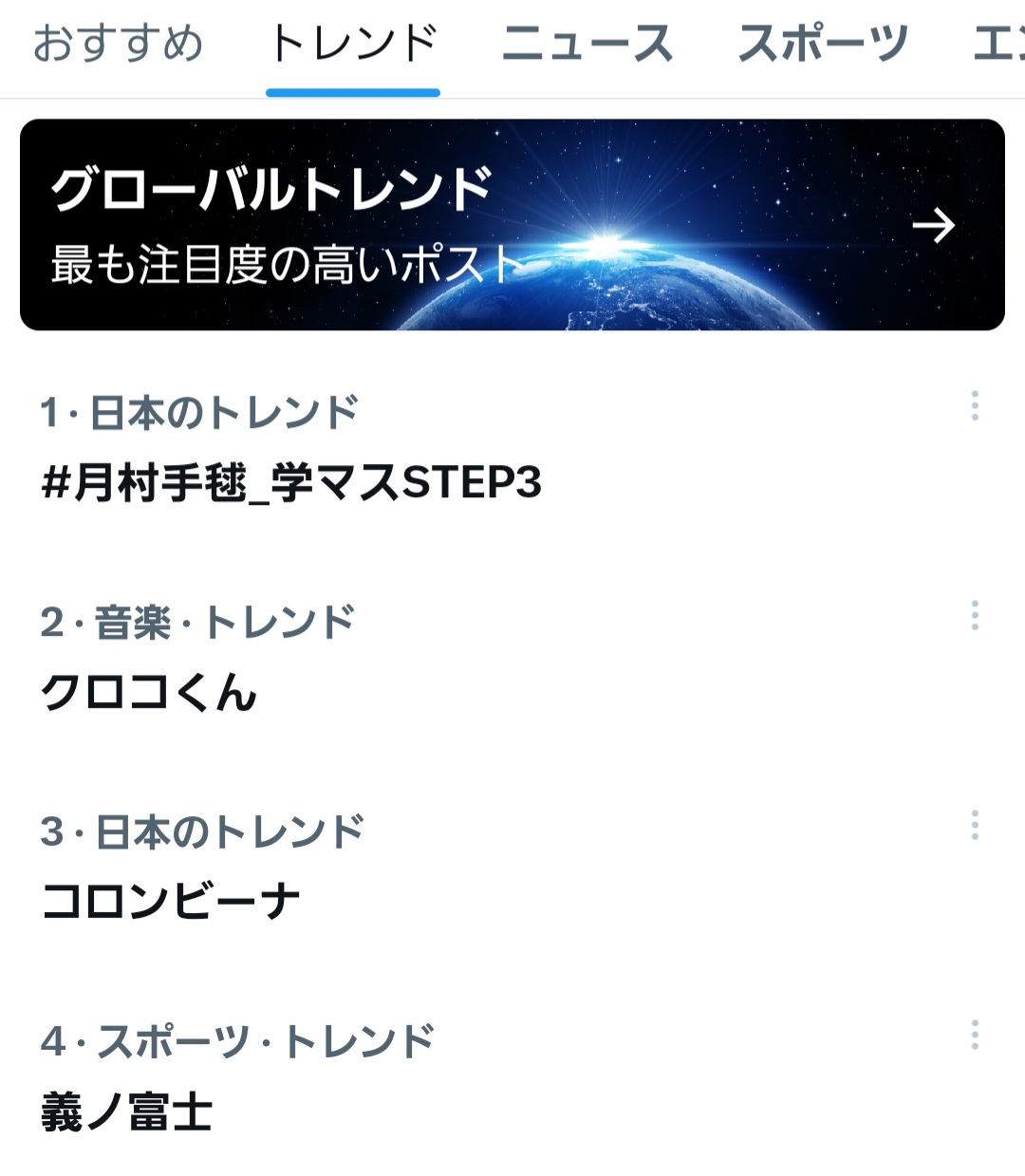The height and width of the screenshot is (1176, 1025).
Task: Show options for the コロンビーナ trend
Action: [x=975, y=826]
